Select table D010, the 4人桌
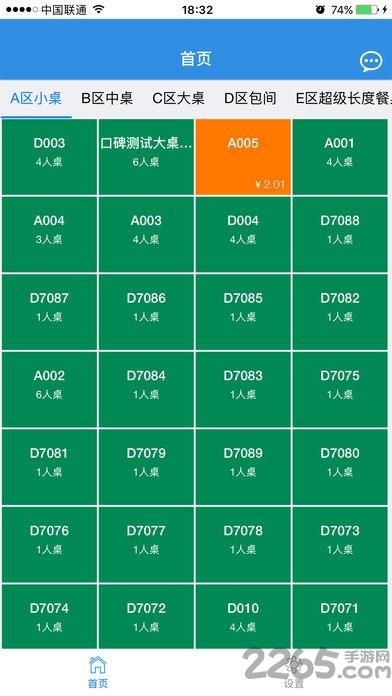The image size is (392, 696). tap(243, 616)
